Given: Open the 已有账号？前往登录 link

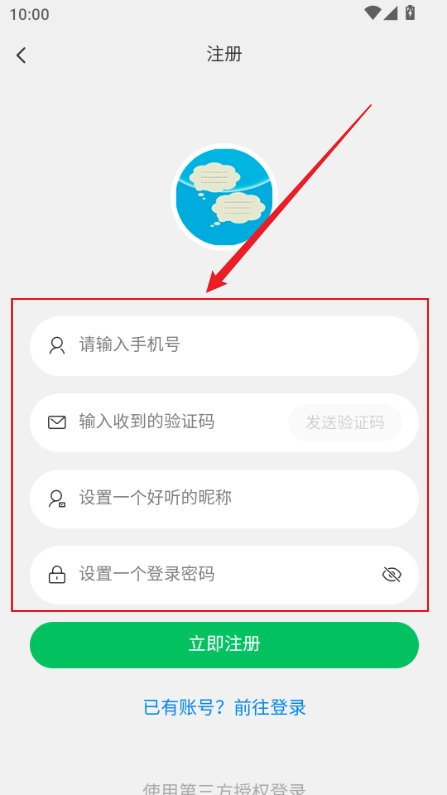Looking at the screenshot, I should click(225, 707).
